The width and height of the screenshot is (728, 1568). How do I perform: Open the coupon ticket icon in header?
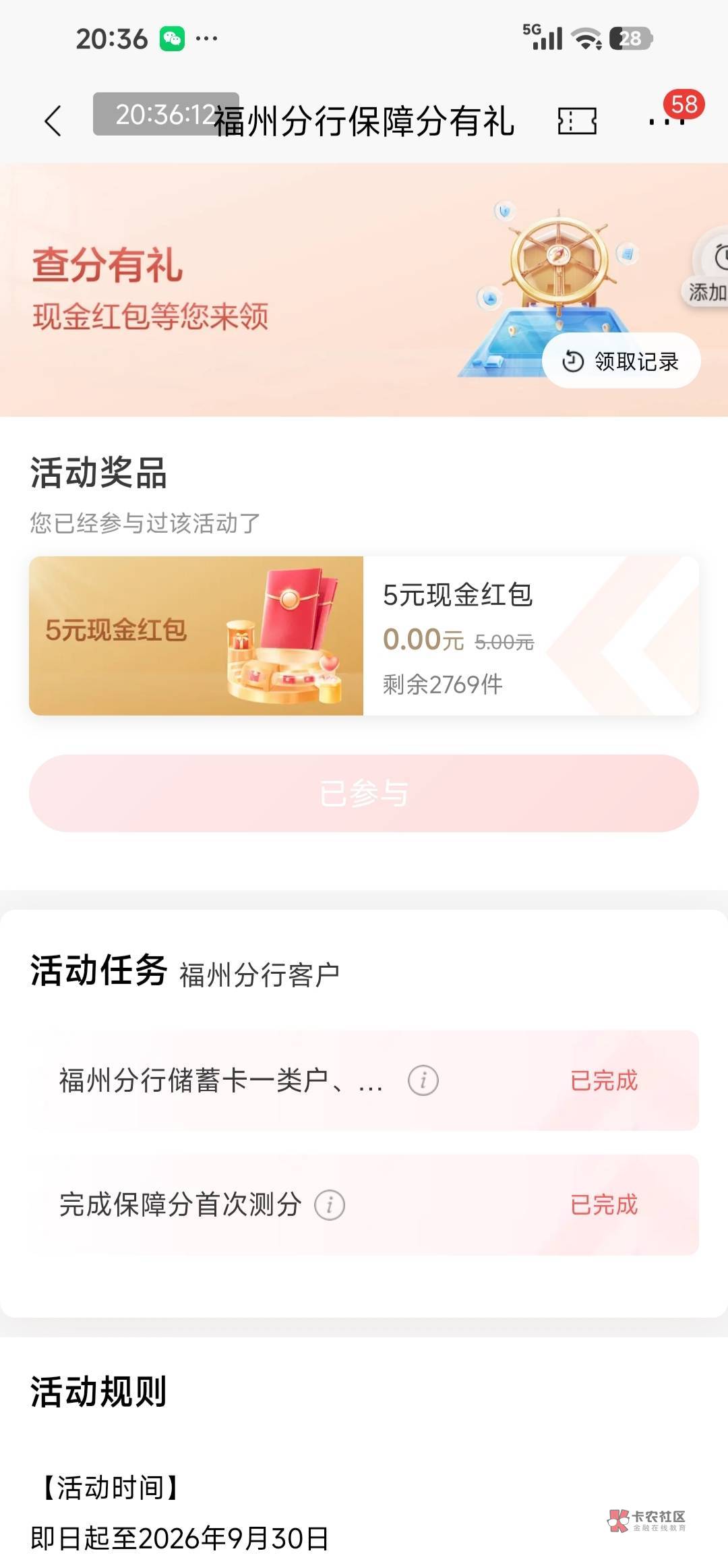pos(577,121)
